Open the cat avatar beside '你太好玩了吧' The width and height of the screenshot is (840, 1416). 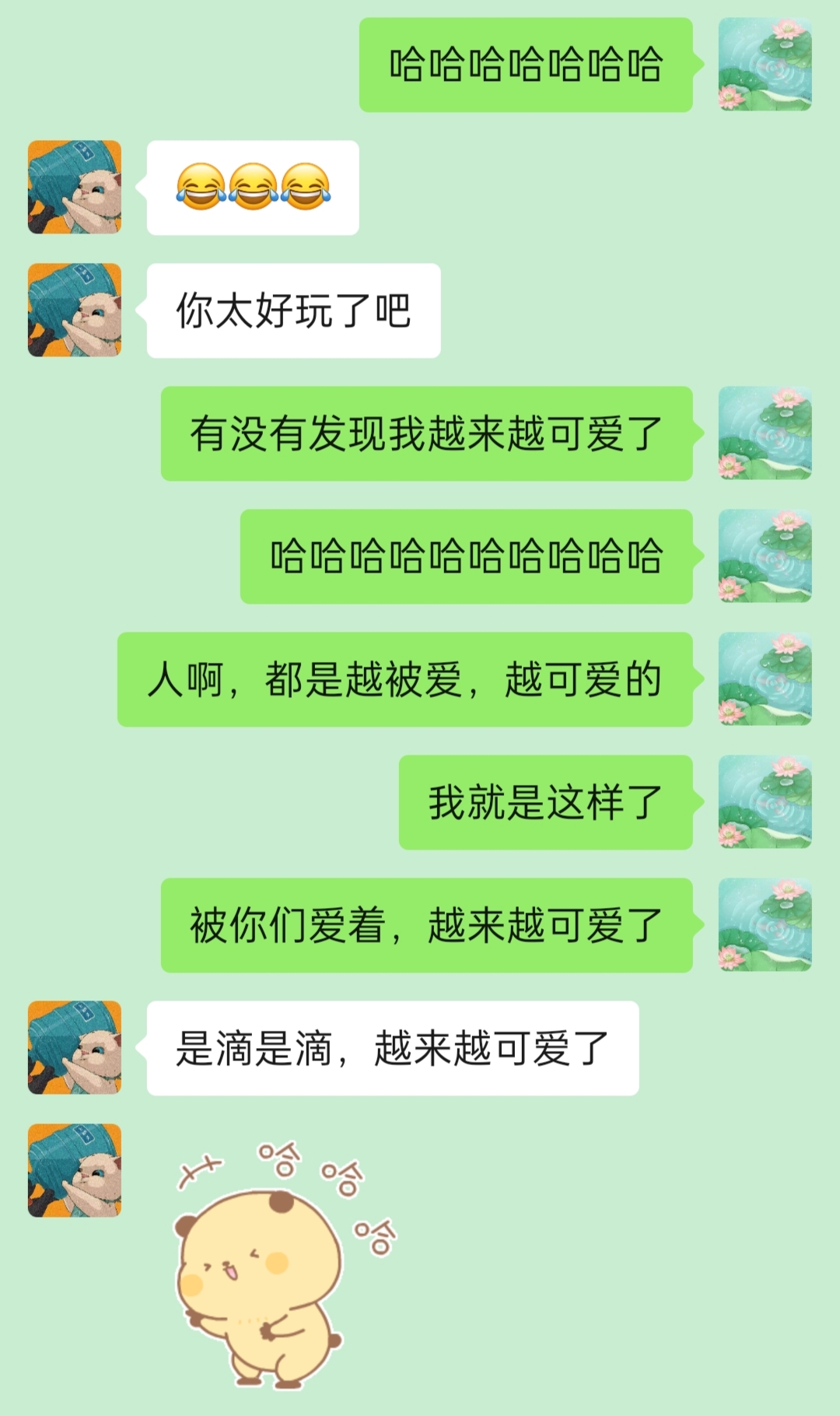[75, 310]
